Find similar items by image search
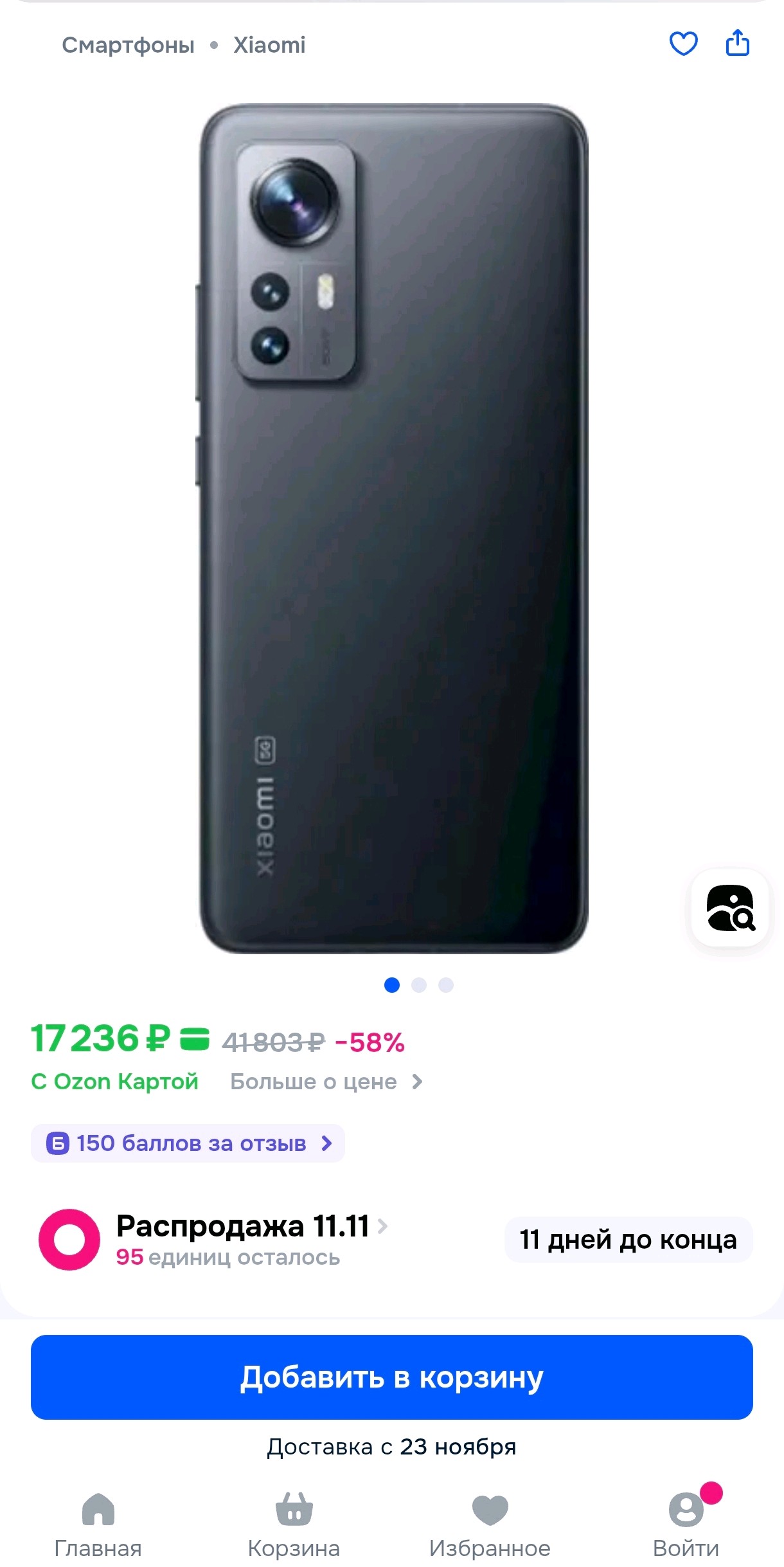Viewport: 784px width, 1567px height. pos(730,908)
